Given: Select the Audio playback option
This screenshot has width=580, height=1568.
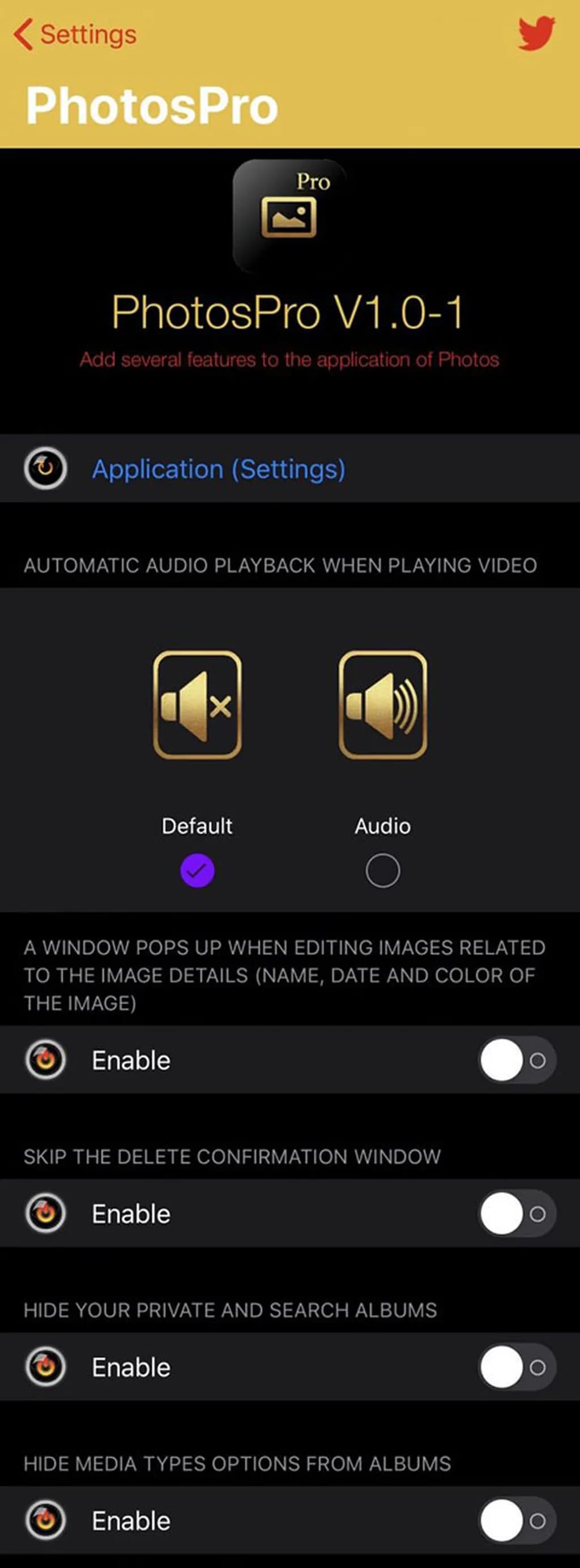Looking at the screenshot, I should [x=382, y=870].
